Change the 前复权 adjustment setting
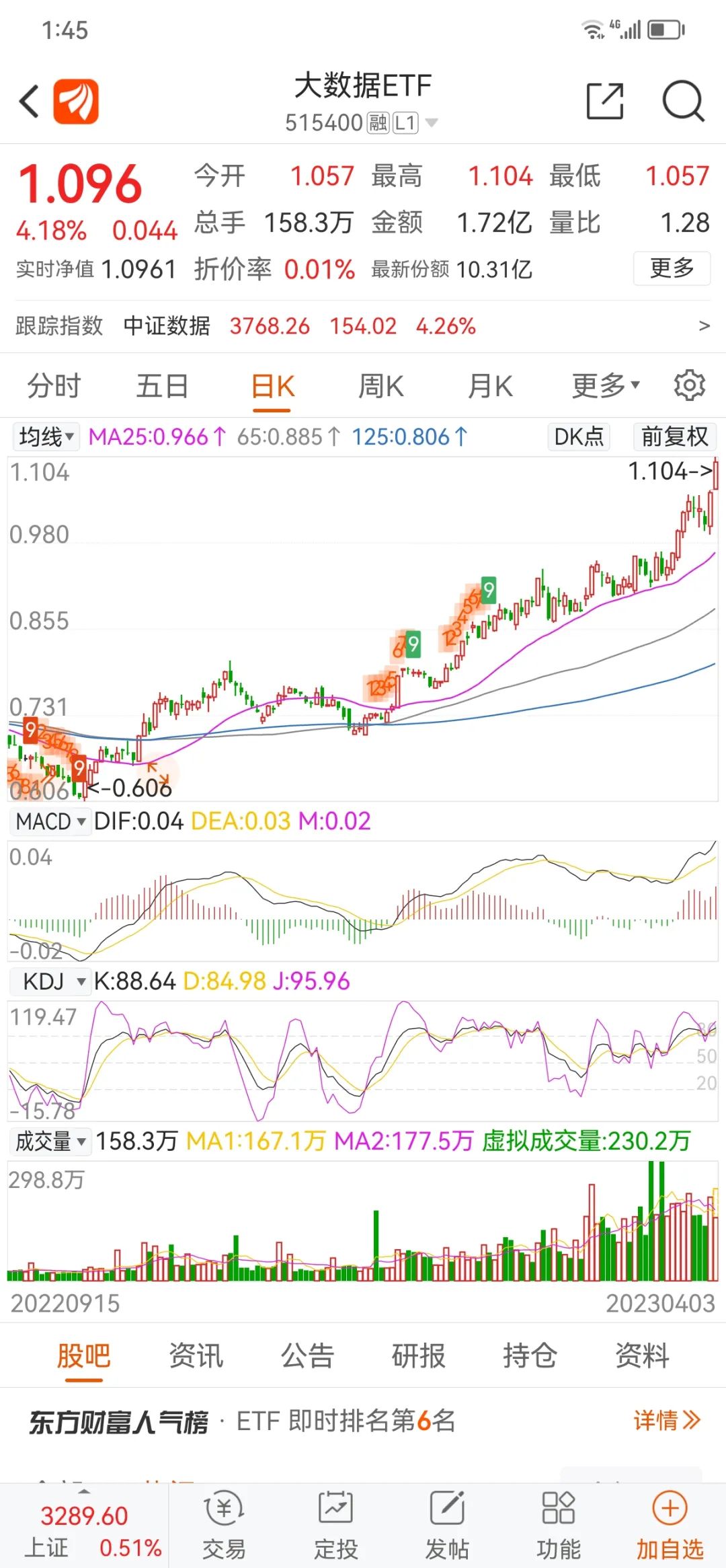 click(674, 437)
